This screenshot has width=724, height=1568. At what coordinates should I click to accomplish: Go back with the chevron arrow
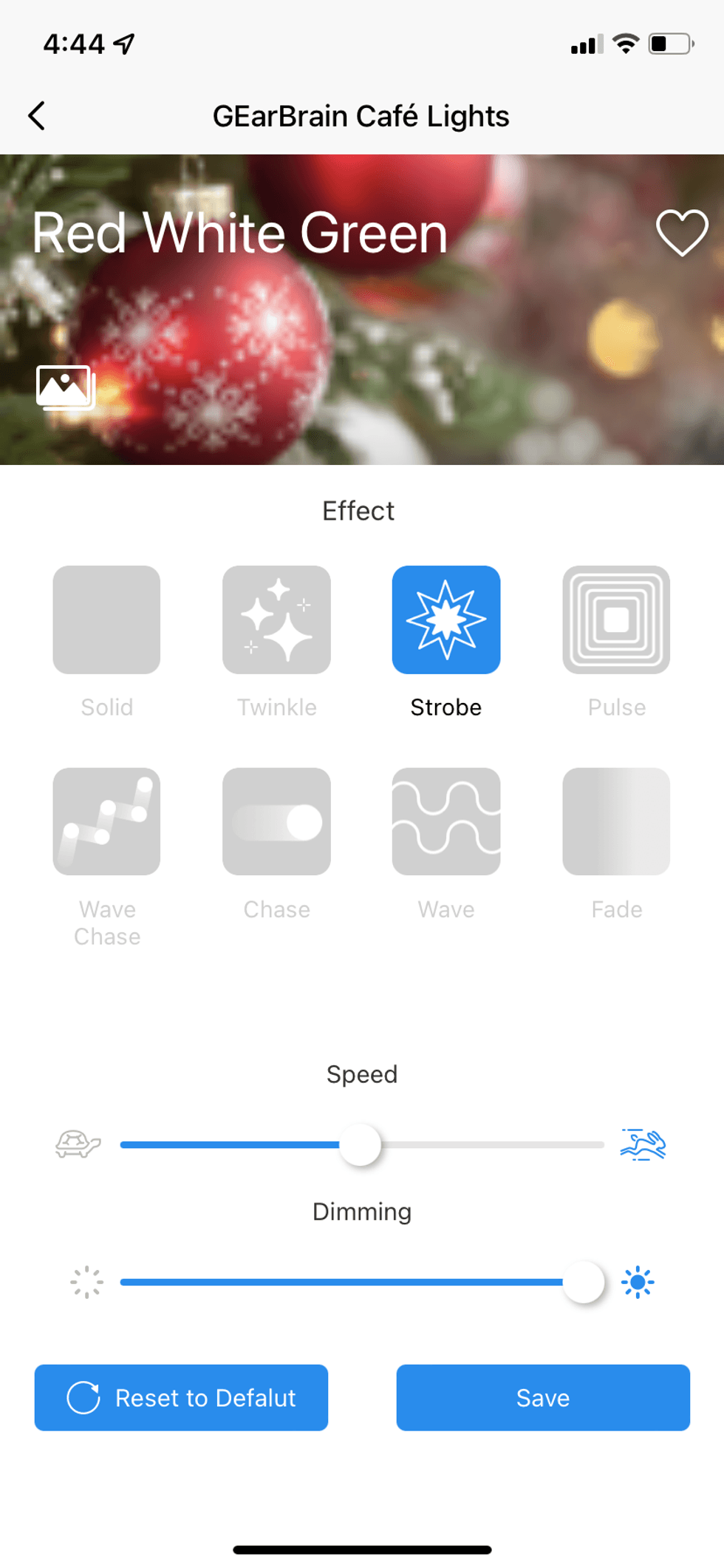(x=36, y=115)
